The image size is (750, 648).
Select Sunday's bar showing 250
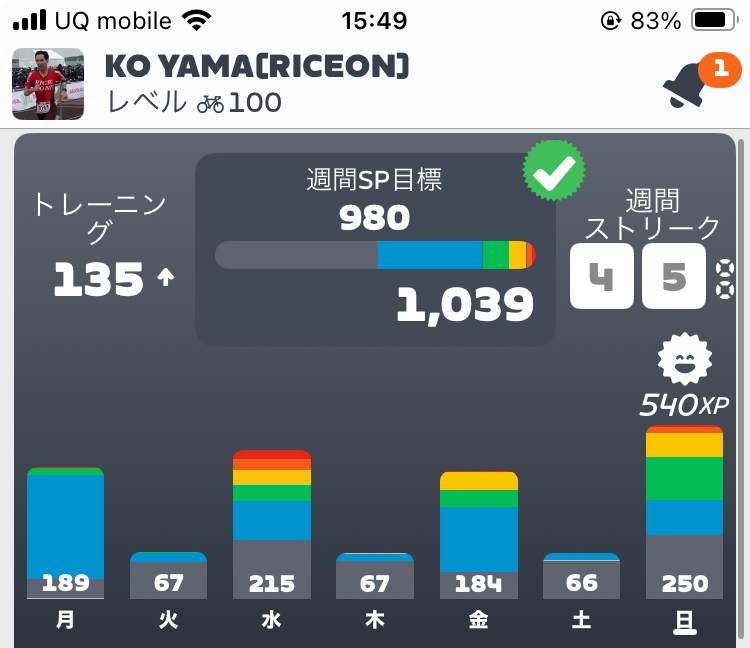684,513
